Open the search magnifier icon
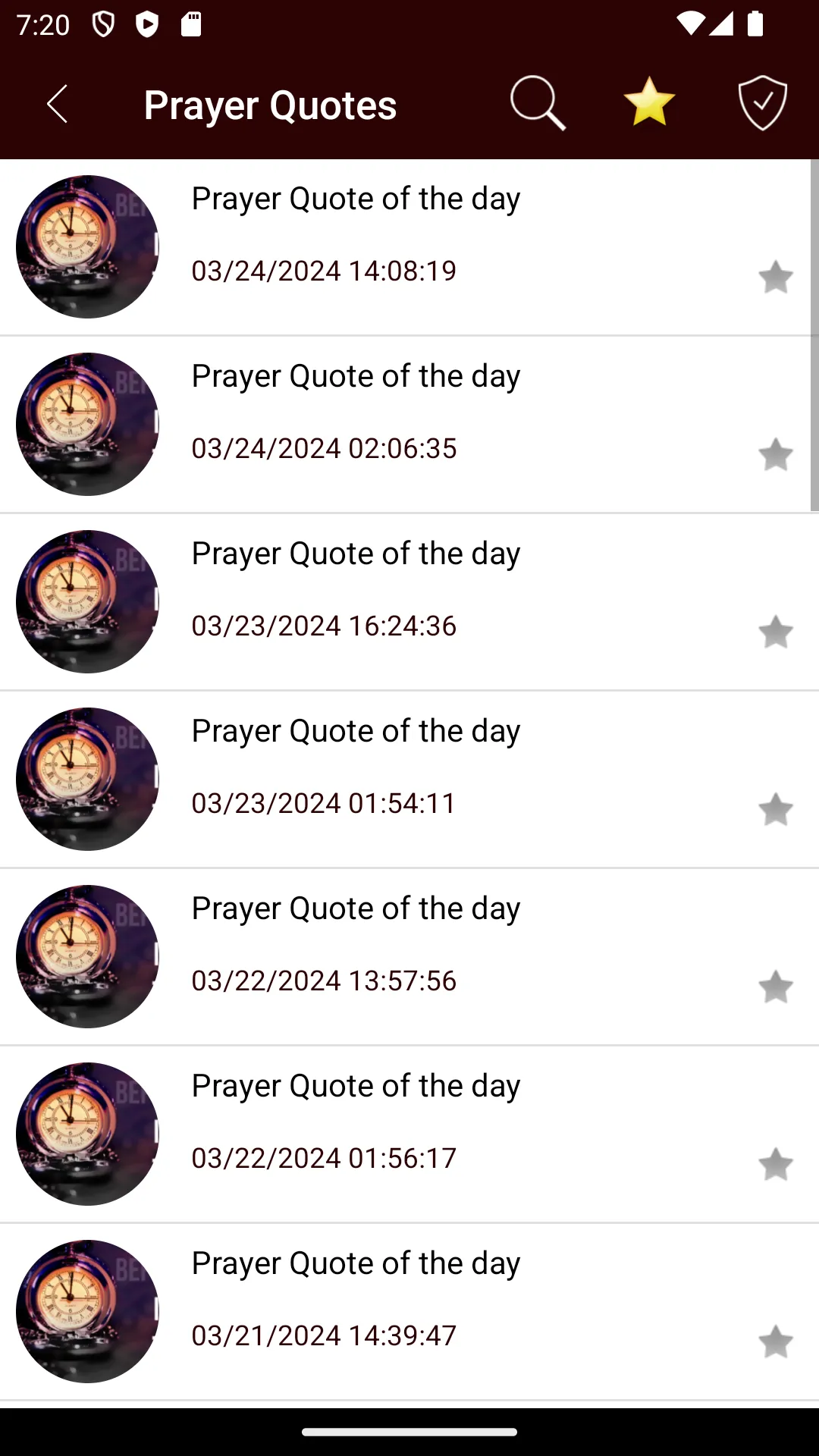The width and height of the screenshot is (819, 1456). (538, 103)
